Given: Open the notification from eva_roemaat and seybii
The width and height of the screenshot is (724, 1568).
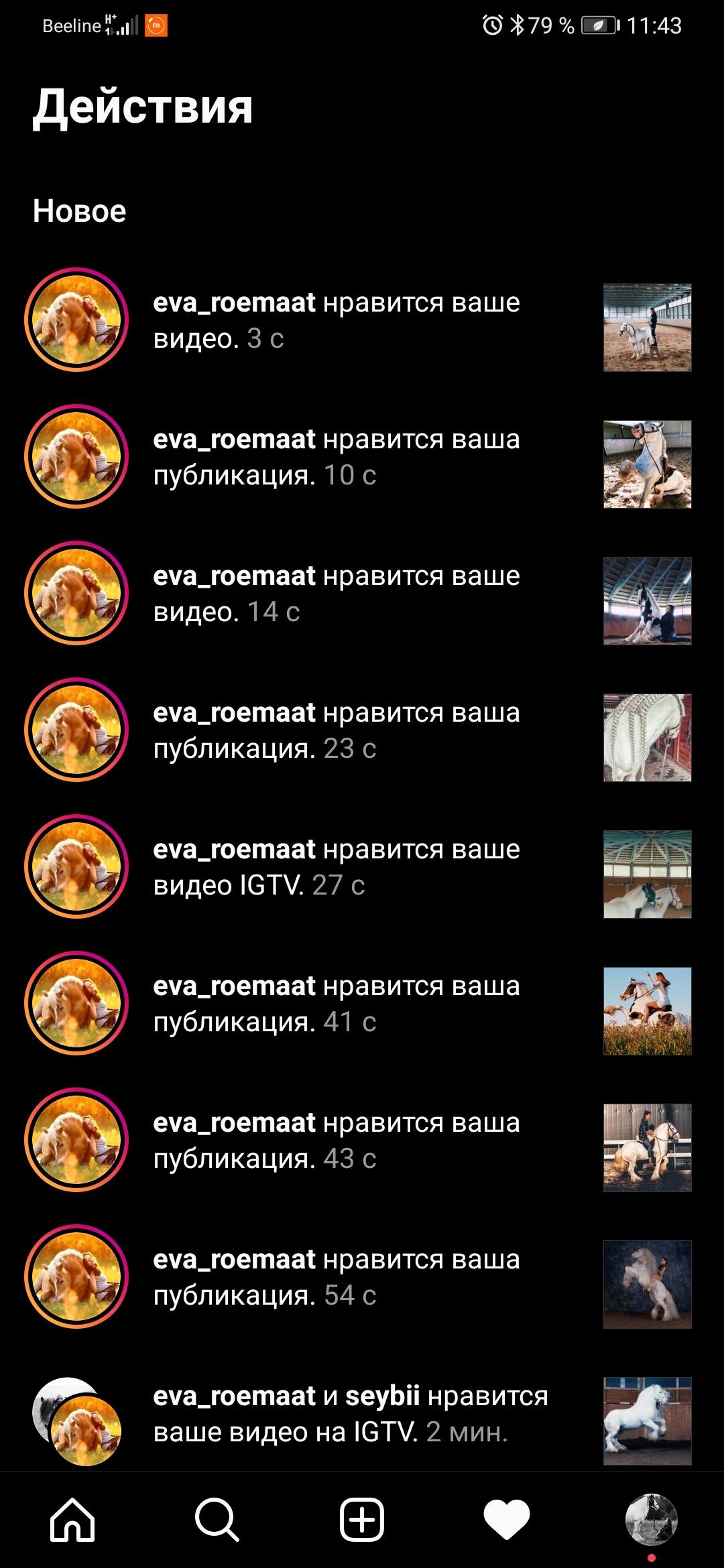Looking at the screenshot, I should 350,1414.
